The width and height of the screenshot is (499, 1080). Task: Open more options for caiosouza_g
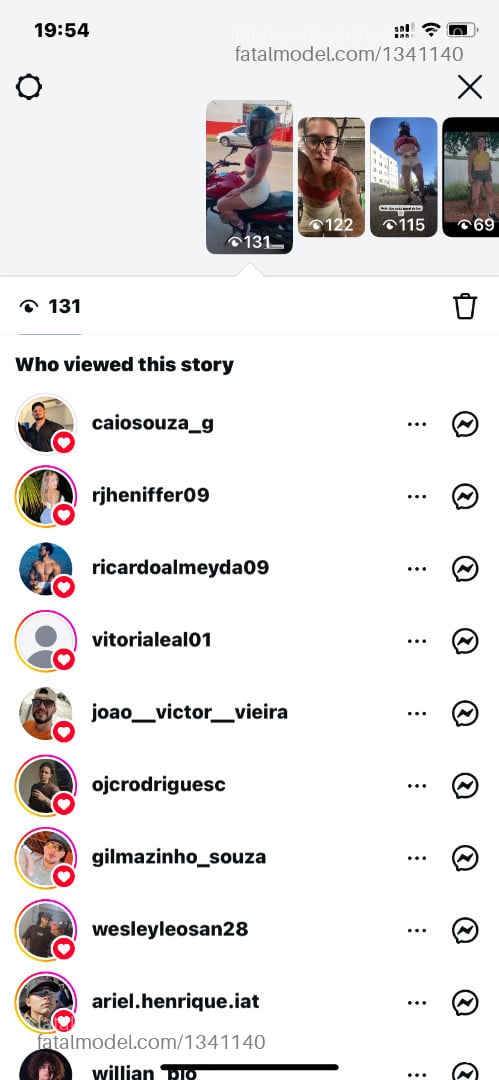(417, 424)
